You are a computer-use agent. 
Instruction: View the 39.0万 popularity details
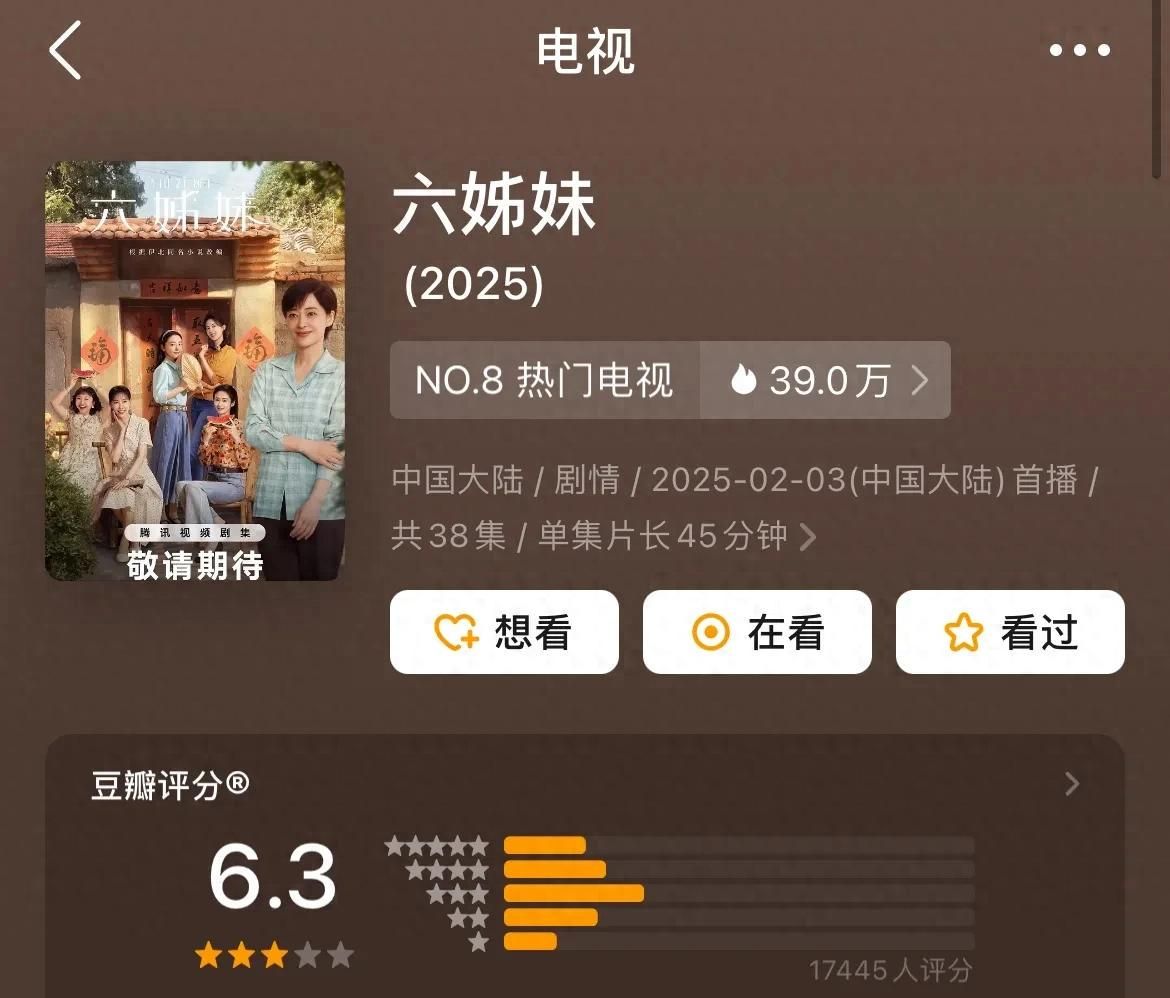(826, 380)
